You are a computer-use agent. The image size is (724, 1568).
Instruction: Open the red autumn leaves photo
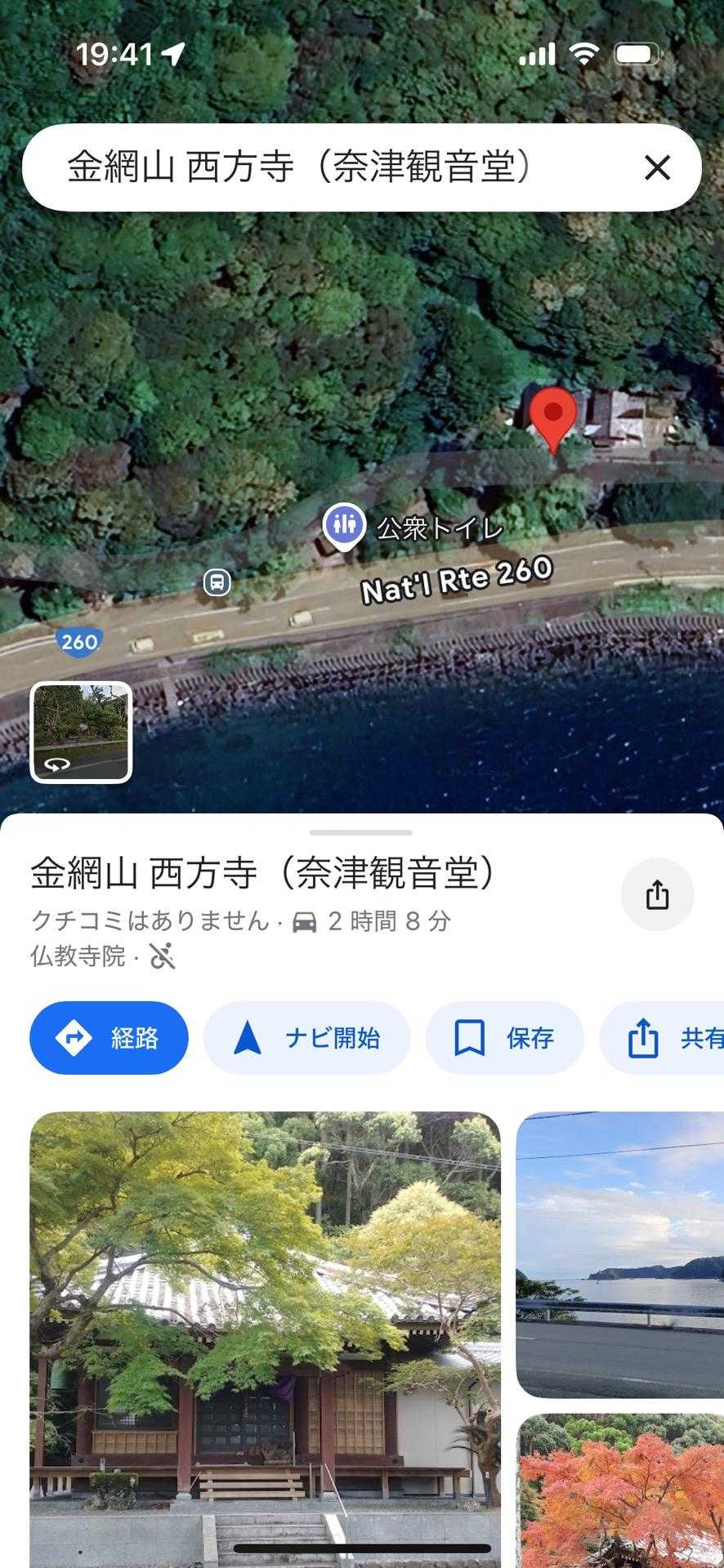619,1494
